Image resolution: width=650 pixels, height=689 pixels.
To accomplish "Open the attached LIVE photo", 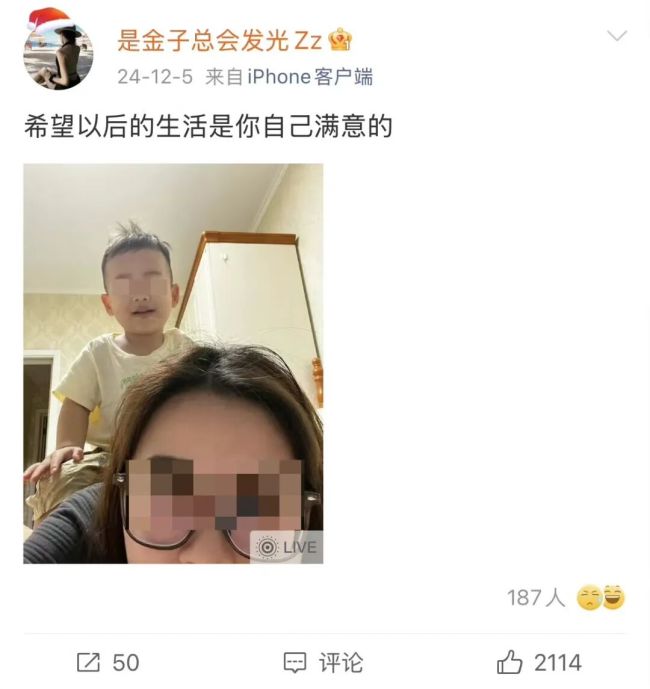I will [x=173, y=363].
